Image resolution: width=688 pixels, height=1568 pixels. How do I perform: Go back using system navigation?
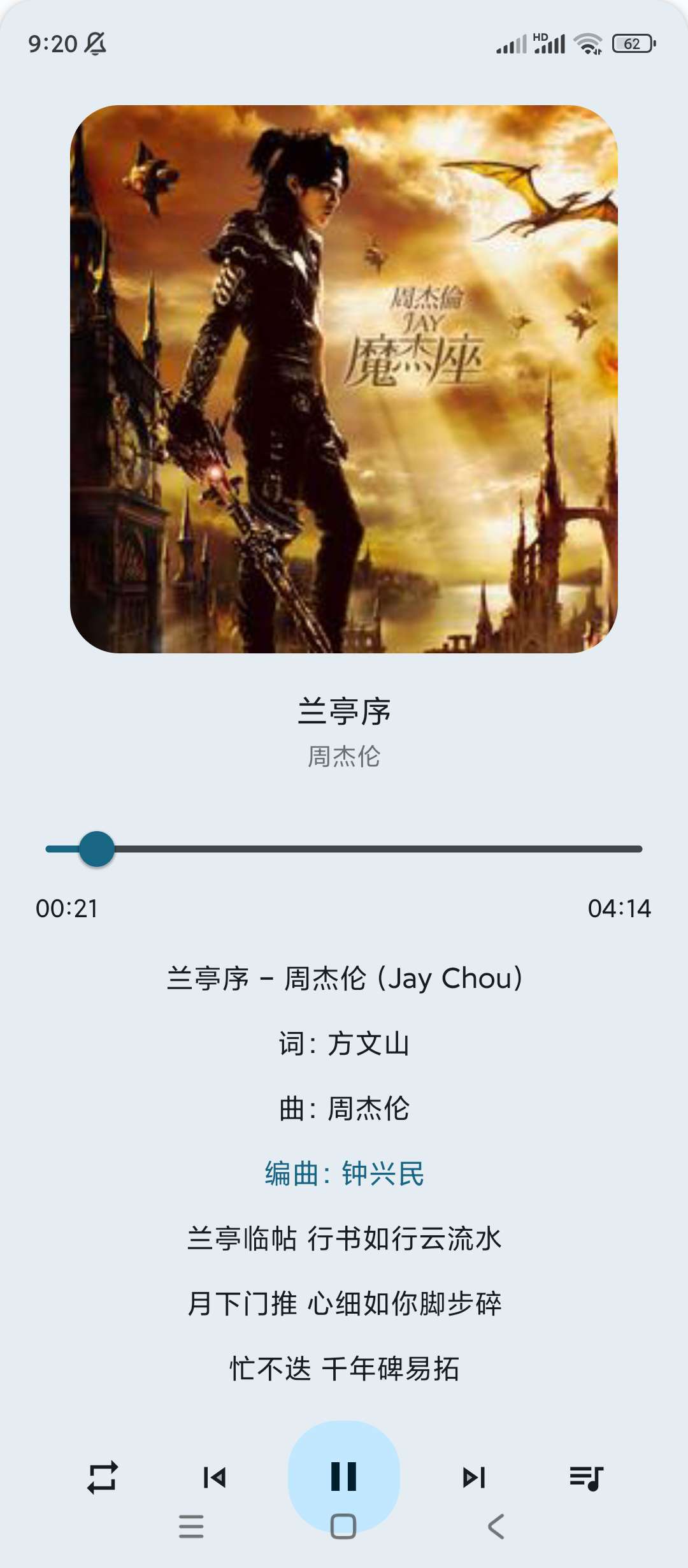(x=496, y=1527)
